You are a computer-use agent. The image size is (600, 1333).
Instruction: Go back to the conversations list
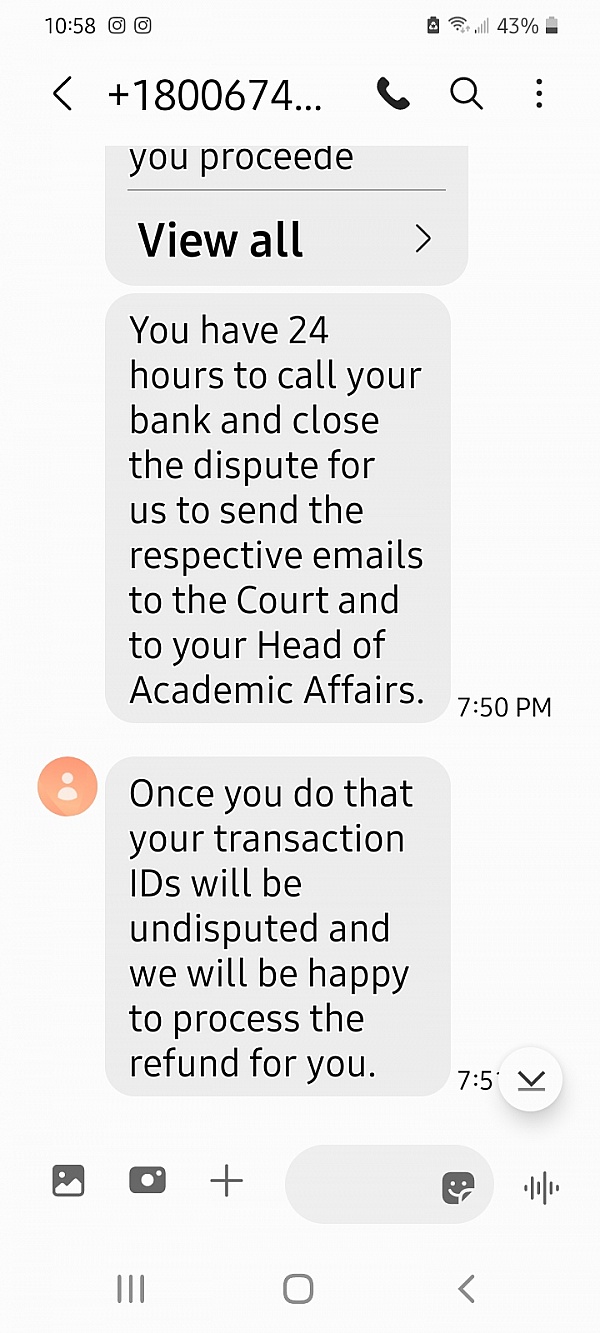(62, 95)
